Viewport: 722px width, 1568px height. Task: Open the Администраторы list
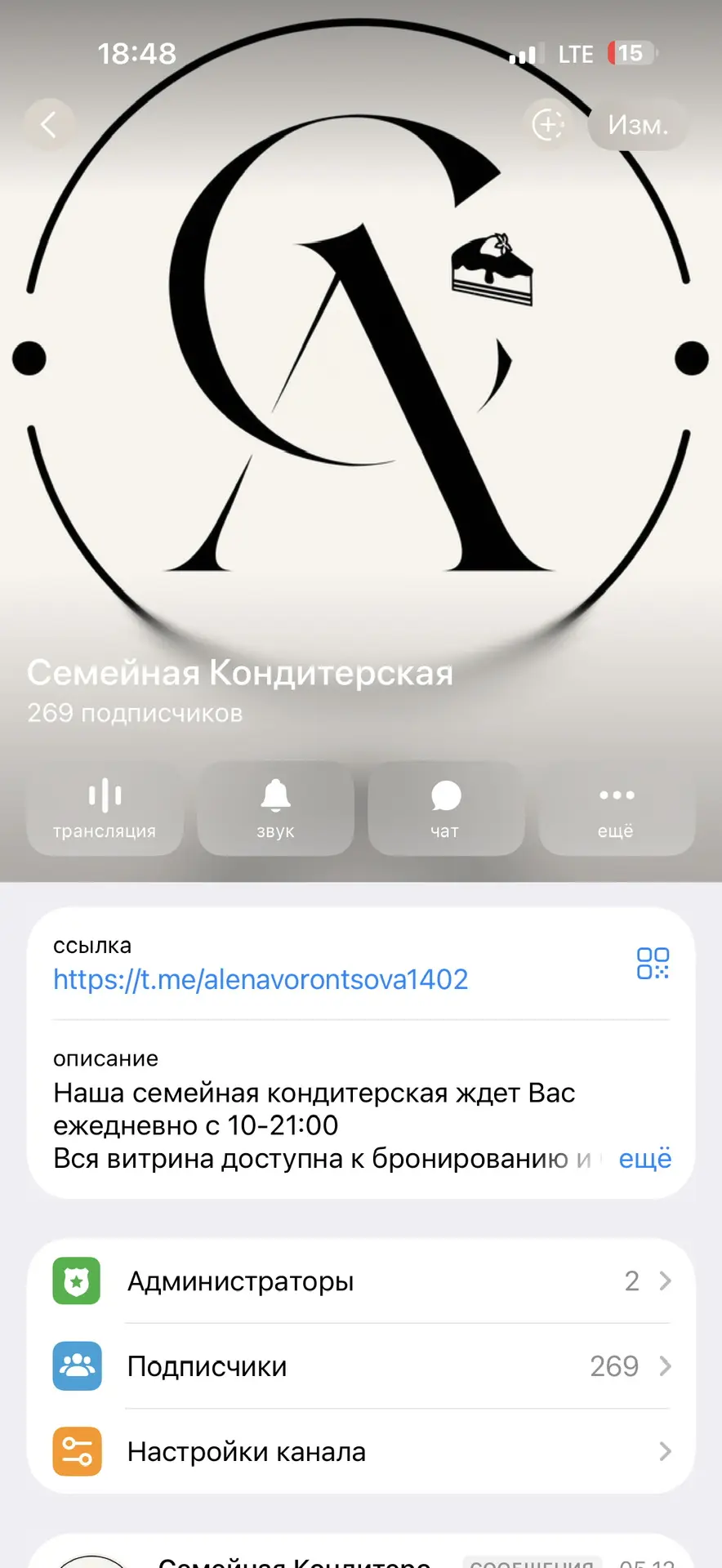coord(361,1281)
